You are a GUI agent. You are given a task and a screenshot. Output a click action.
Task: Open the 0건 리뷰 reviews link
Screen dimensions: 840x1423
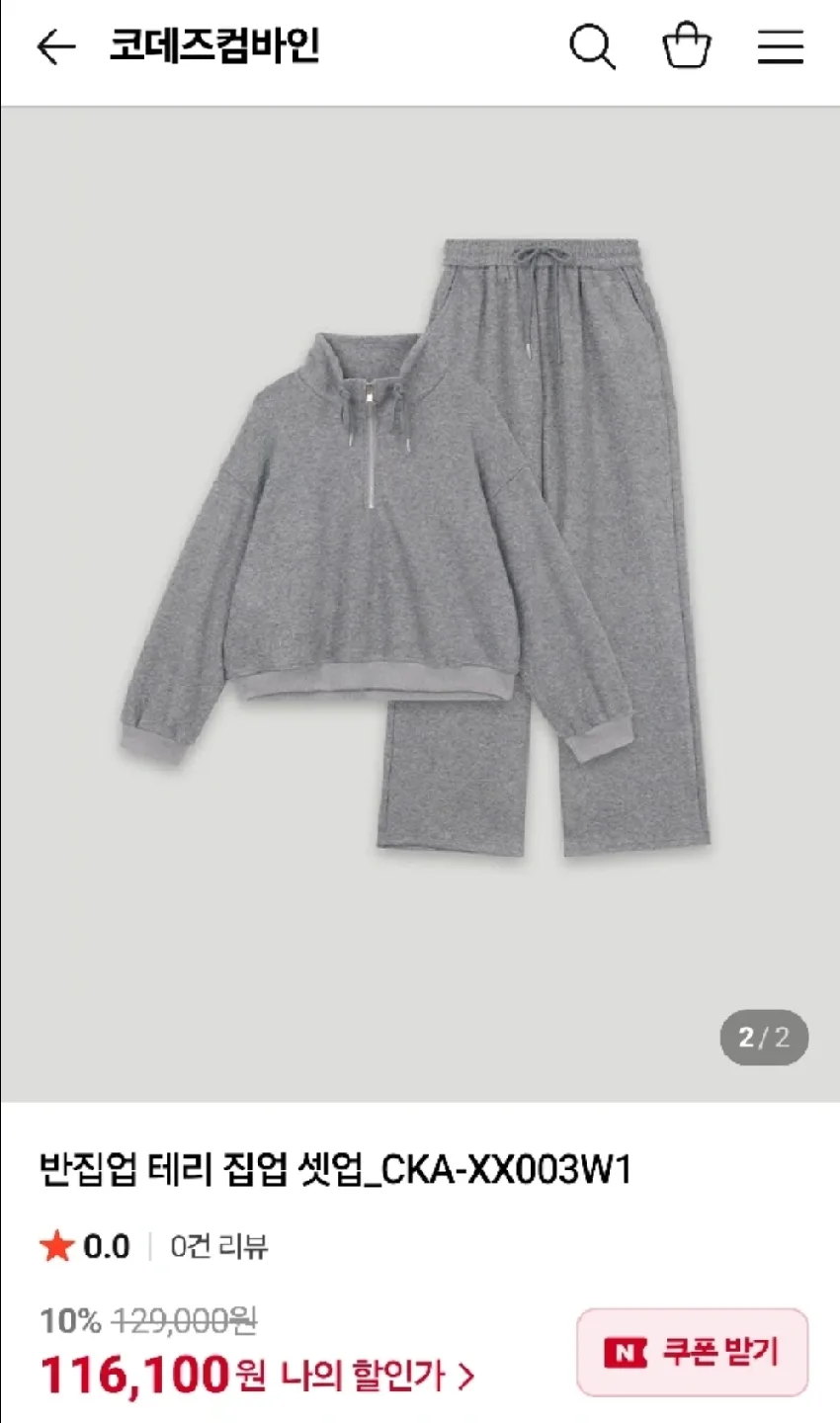pos(218,1247)
